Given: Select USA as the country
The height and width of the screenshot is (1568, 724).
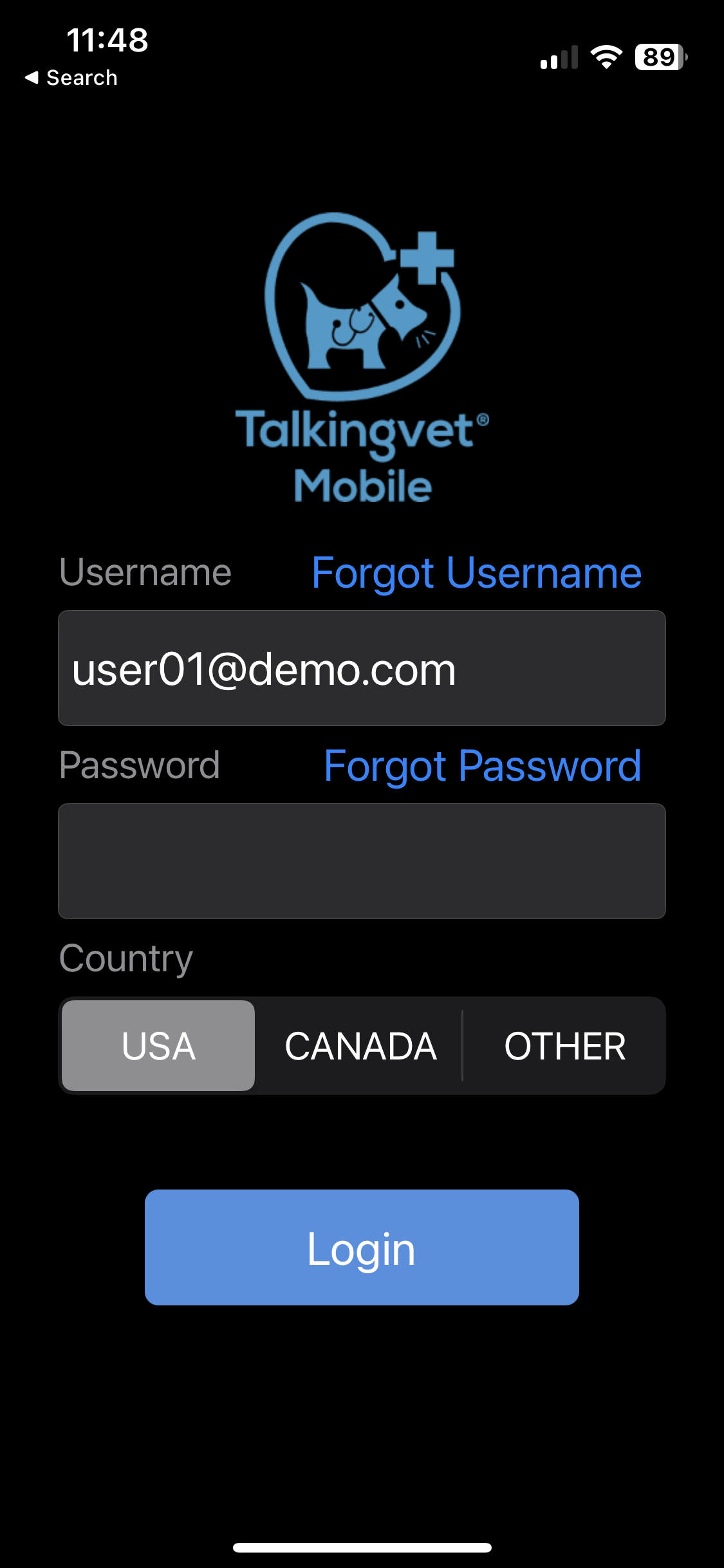Looking at the screenshot, I should click(158, 1045).
